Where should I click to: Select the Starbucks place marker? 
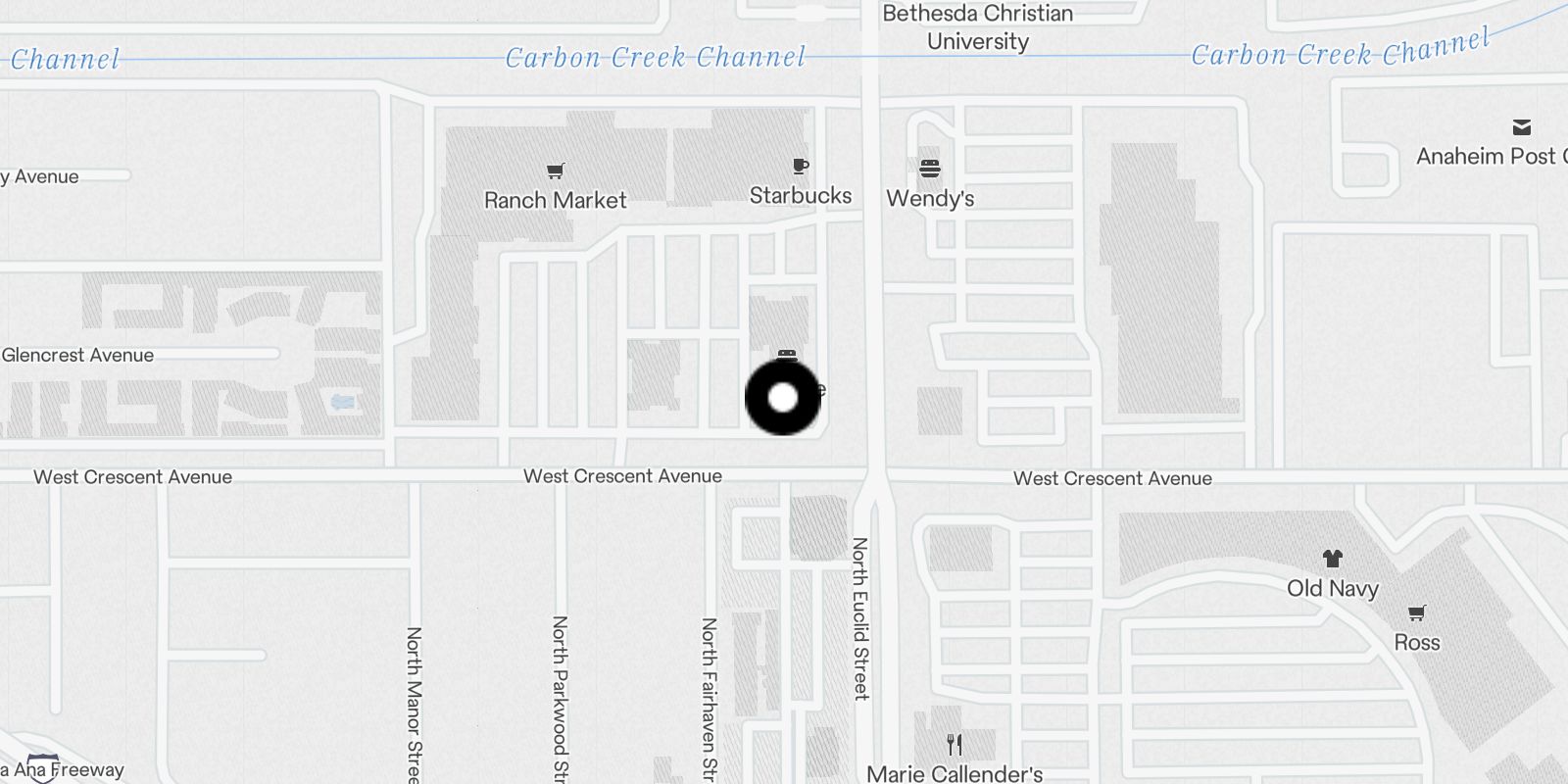[801, 167]
